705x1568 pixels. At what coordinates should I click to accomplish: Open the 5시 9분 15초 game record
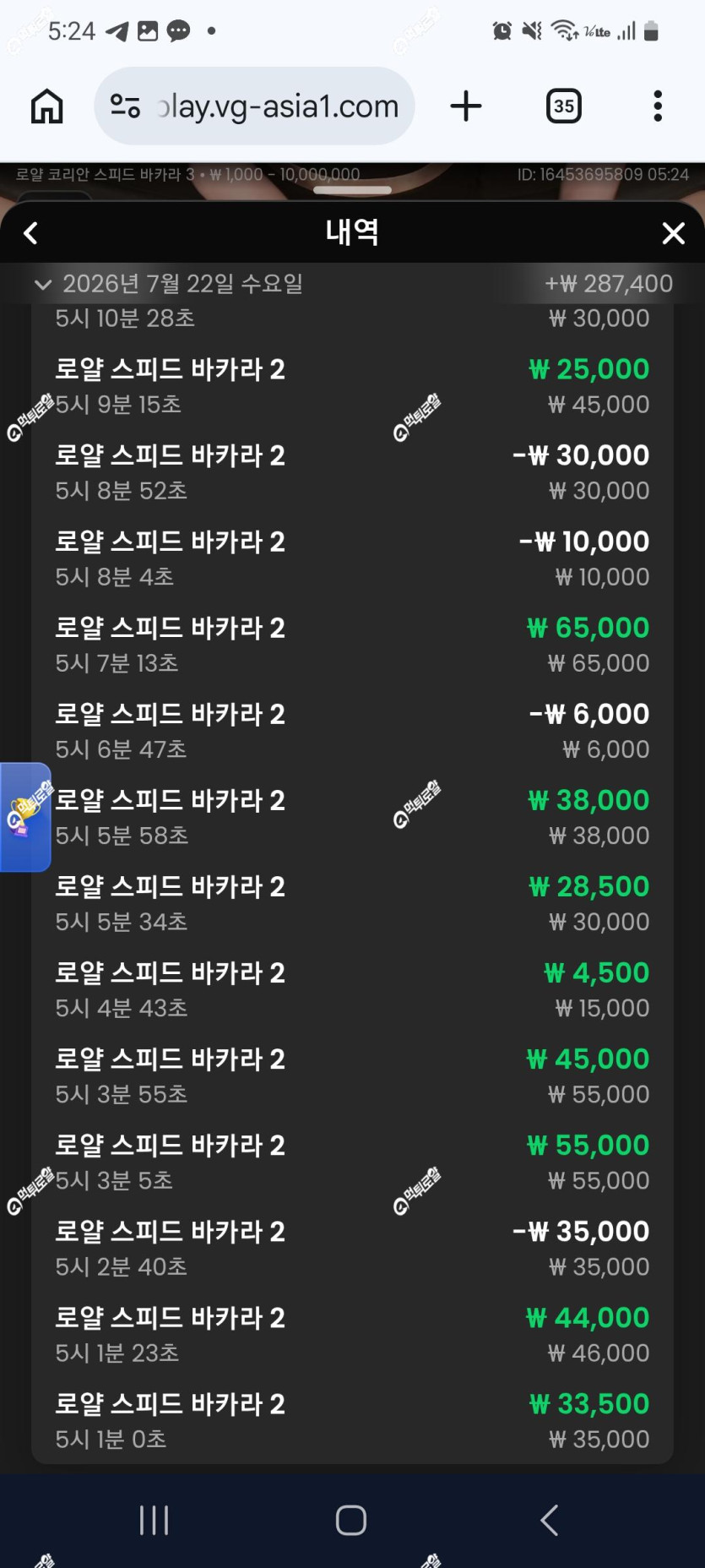352,386
